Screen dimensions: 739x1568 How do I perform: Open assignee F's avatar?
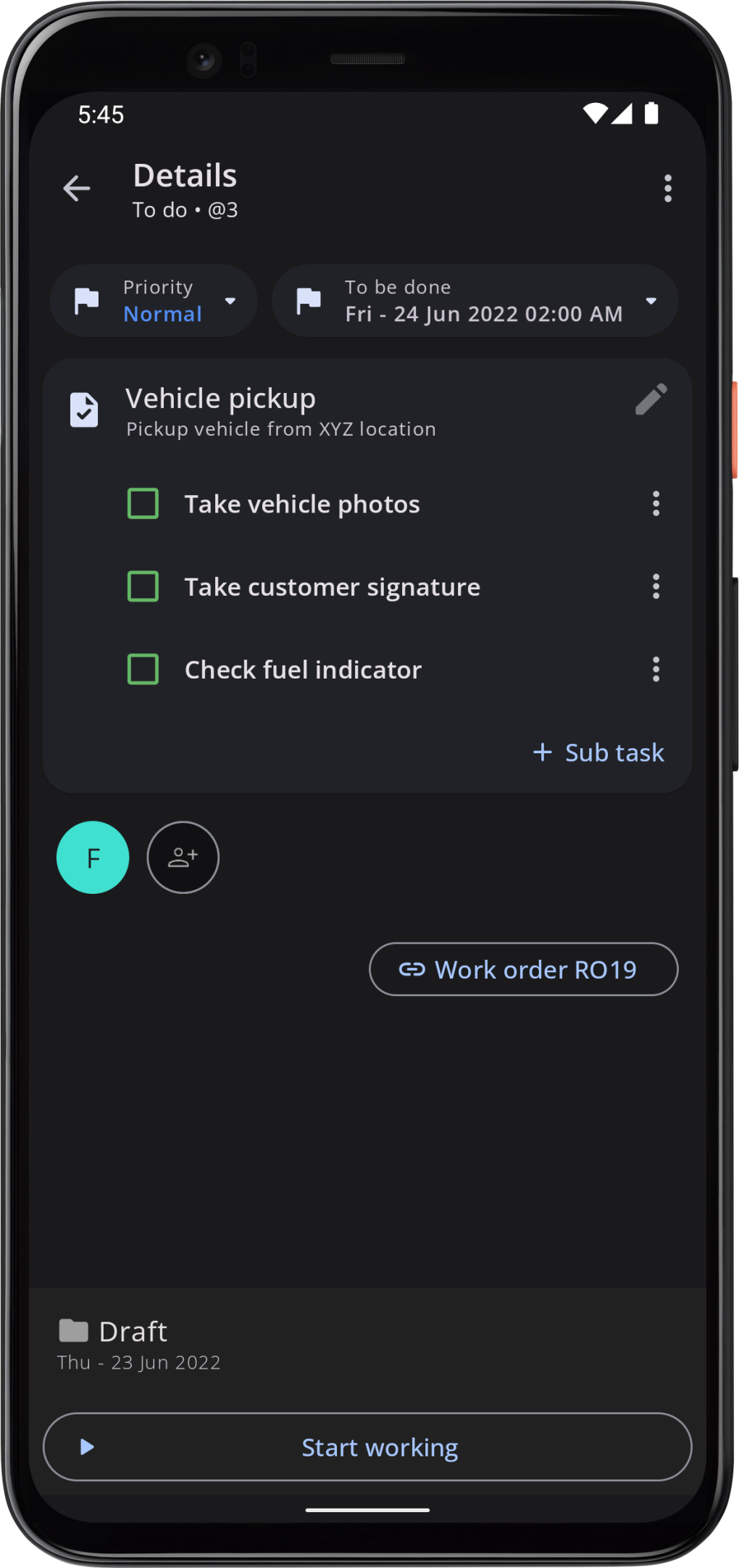click(x=93, y=858)
